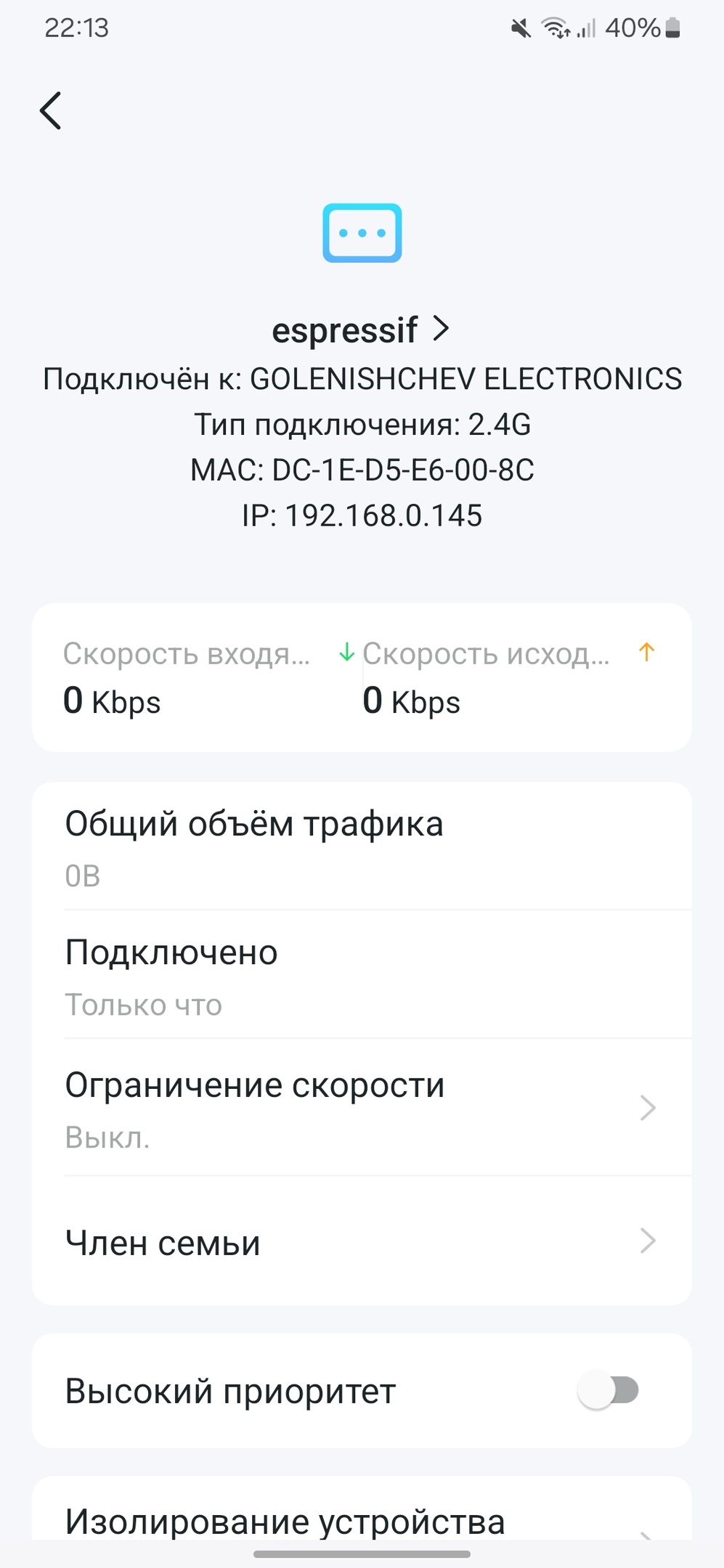Enable the Высокий приоритет switch
Screen dimensions: 724x1568
click(609, 1391)
